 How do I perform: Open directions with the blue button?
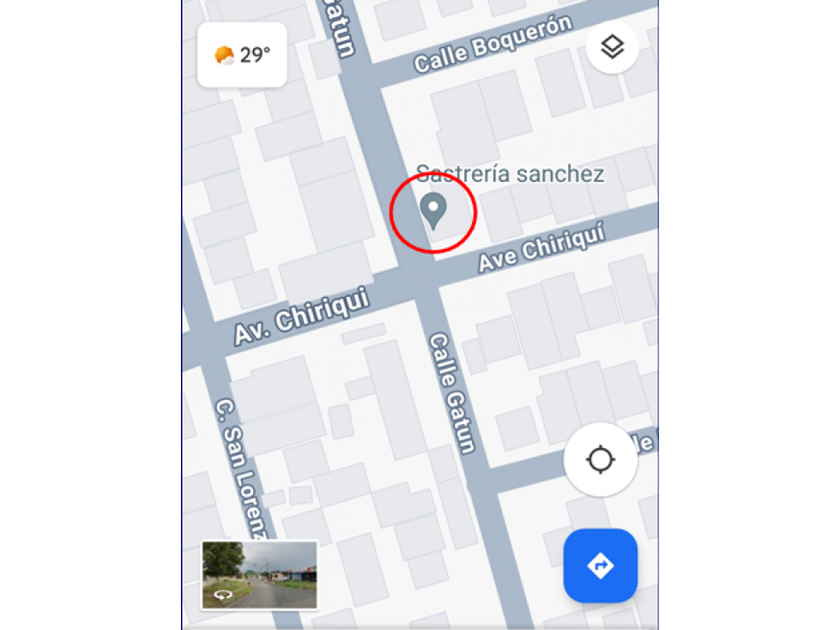pos(600,566)
